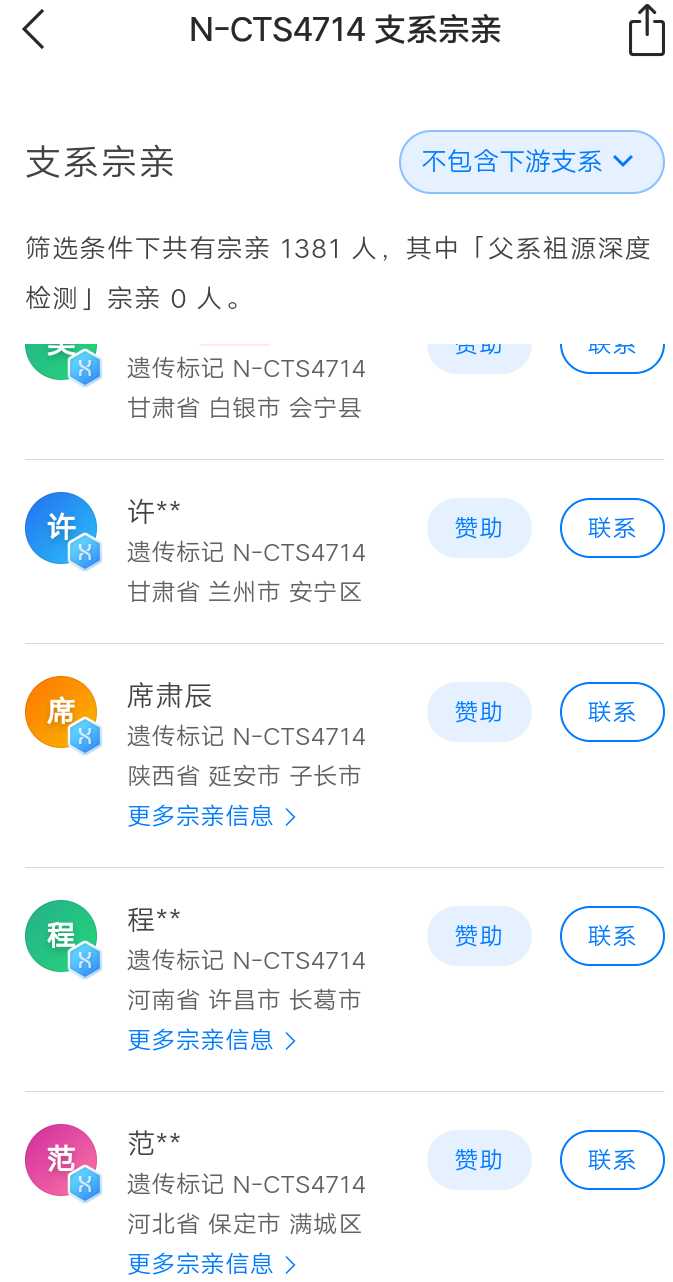View 更多宗亲信息 for 程**
This screenshot has width=673, height=1282.
(x=212, y=1040)
